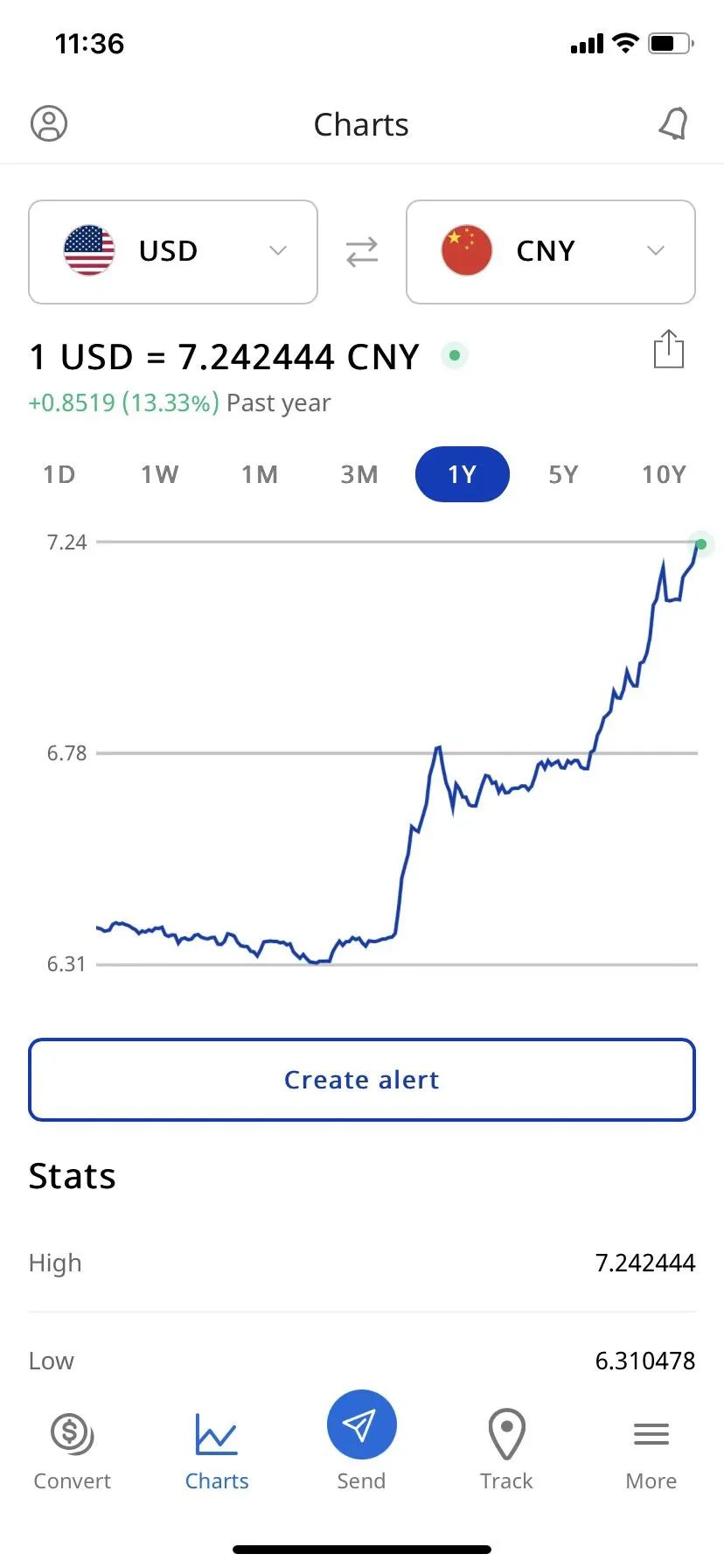Image resolution: width=724 pixels, height=1568 pixels.
Task: Switch to the 3M time range
Action: [359, 474]
